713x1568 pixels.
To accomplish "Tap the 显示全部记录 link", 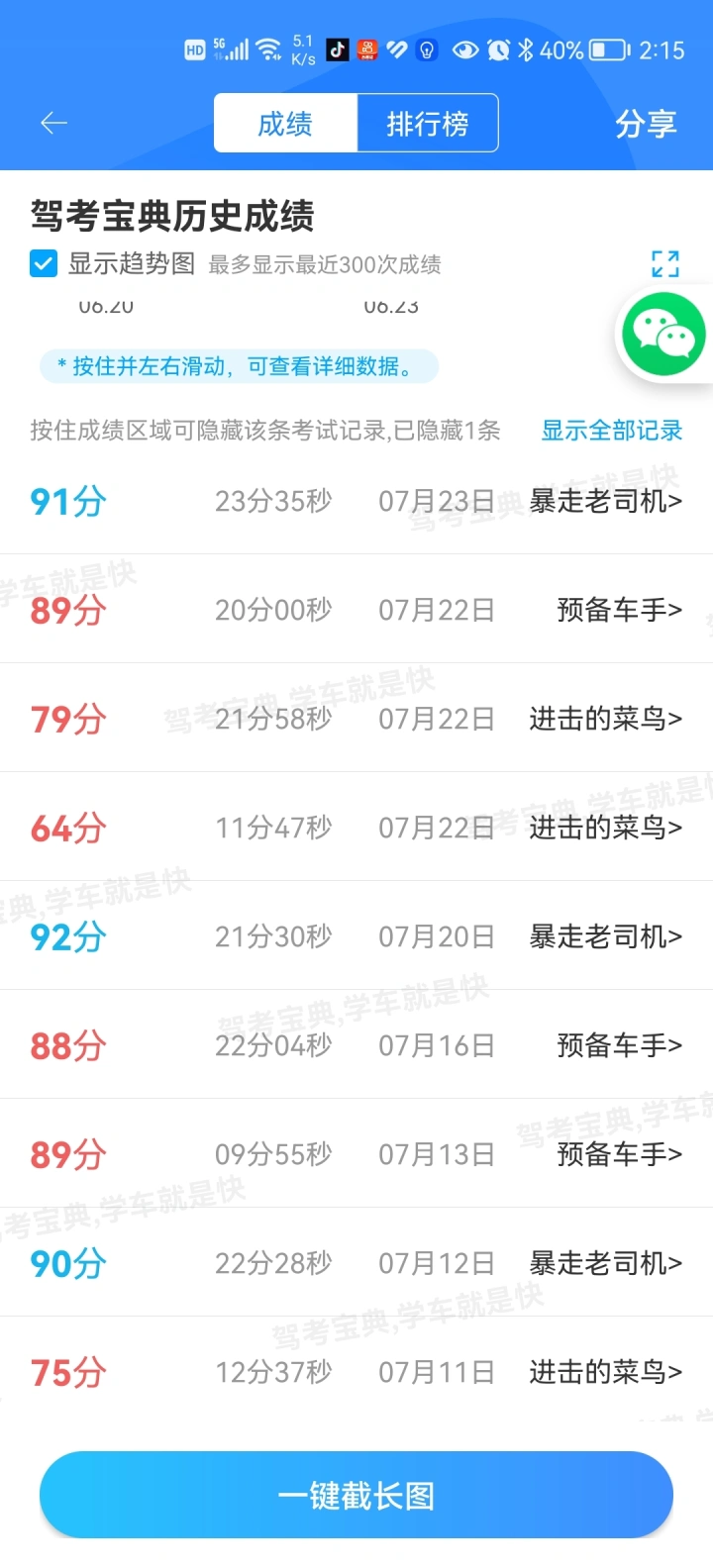I will click(x=611, y=431).
